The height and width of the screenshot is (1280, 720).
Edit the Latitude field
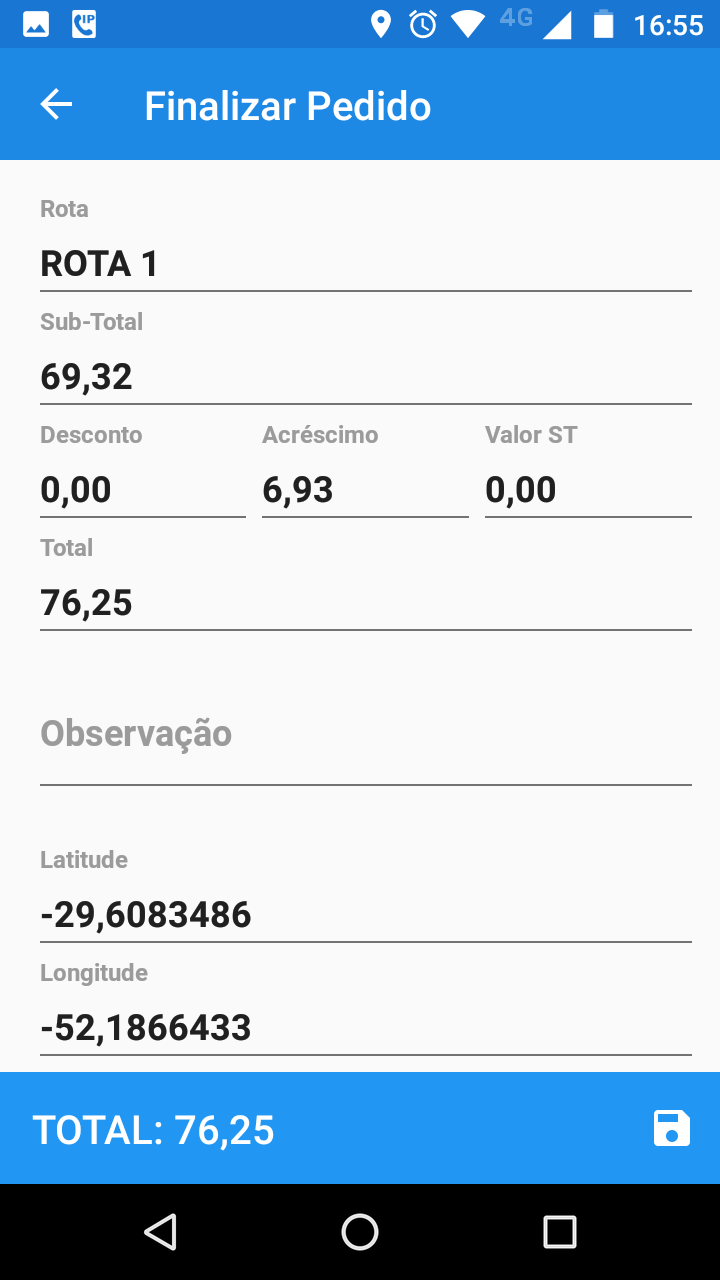coord(365,914)
